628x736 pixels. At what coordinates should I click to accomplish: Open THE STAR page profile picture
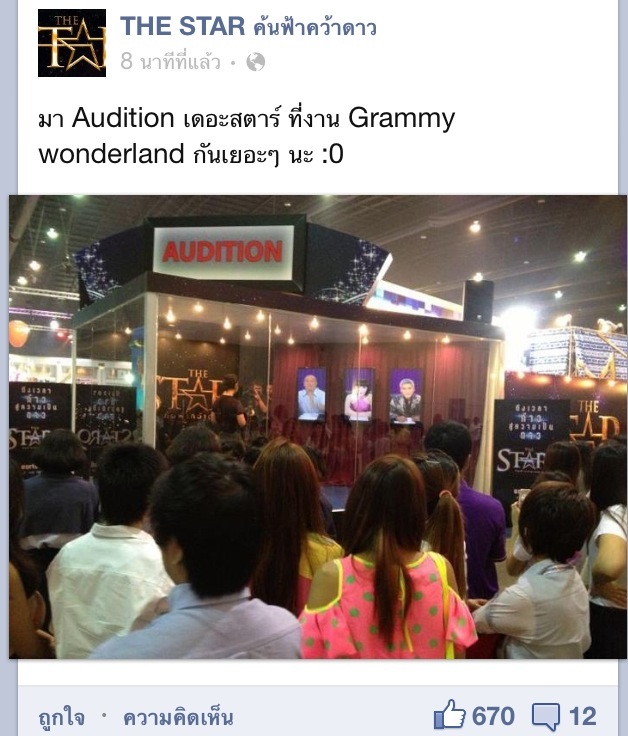[71, 43]
